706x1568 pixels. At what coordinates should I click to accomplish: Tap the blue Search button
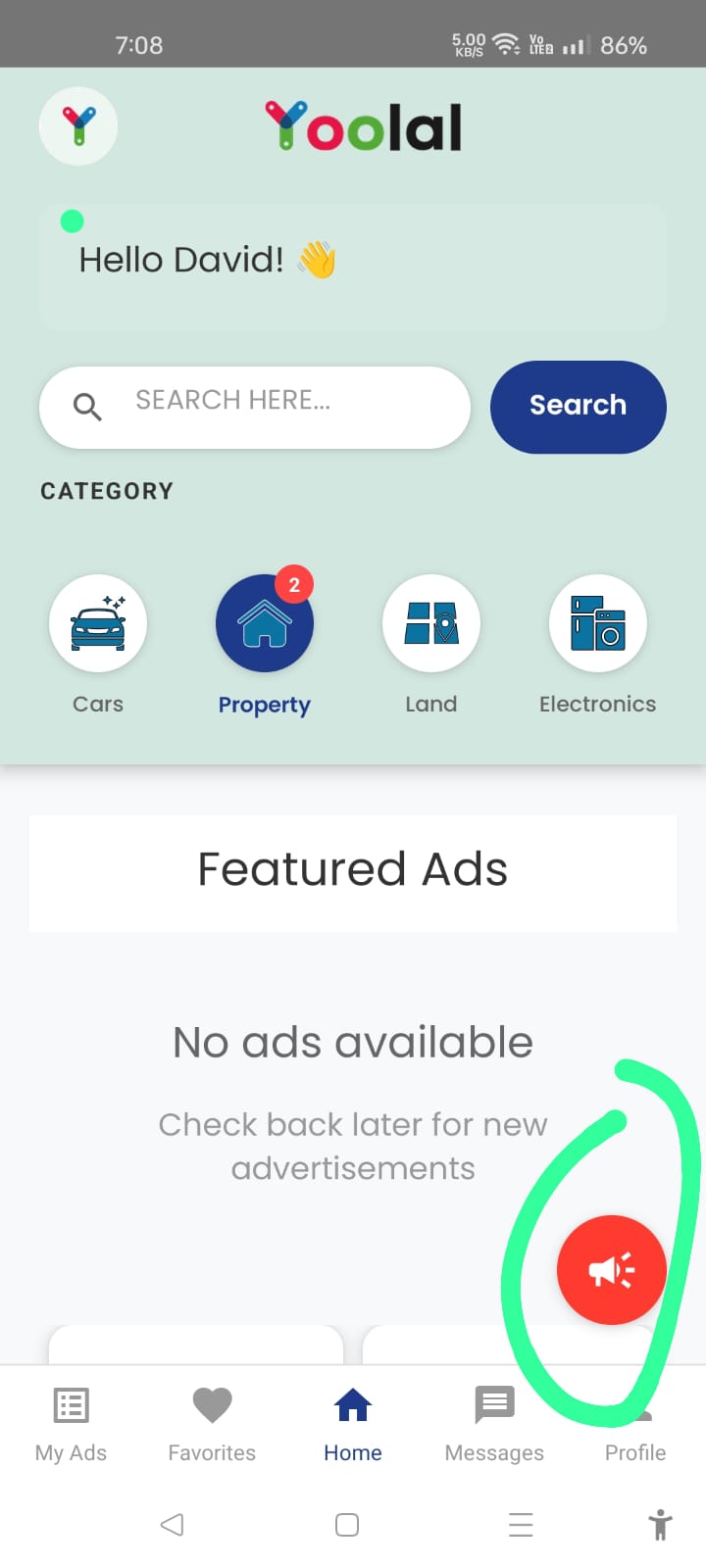tap(578, 407)
